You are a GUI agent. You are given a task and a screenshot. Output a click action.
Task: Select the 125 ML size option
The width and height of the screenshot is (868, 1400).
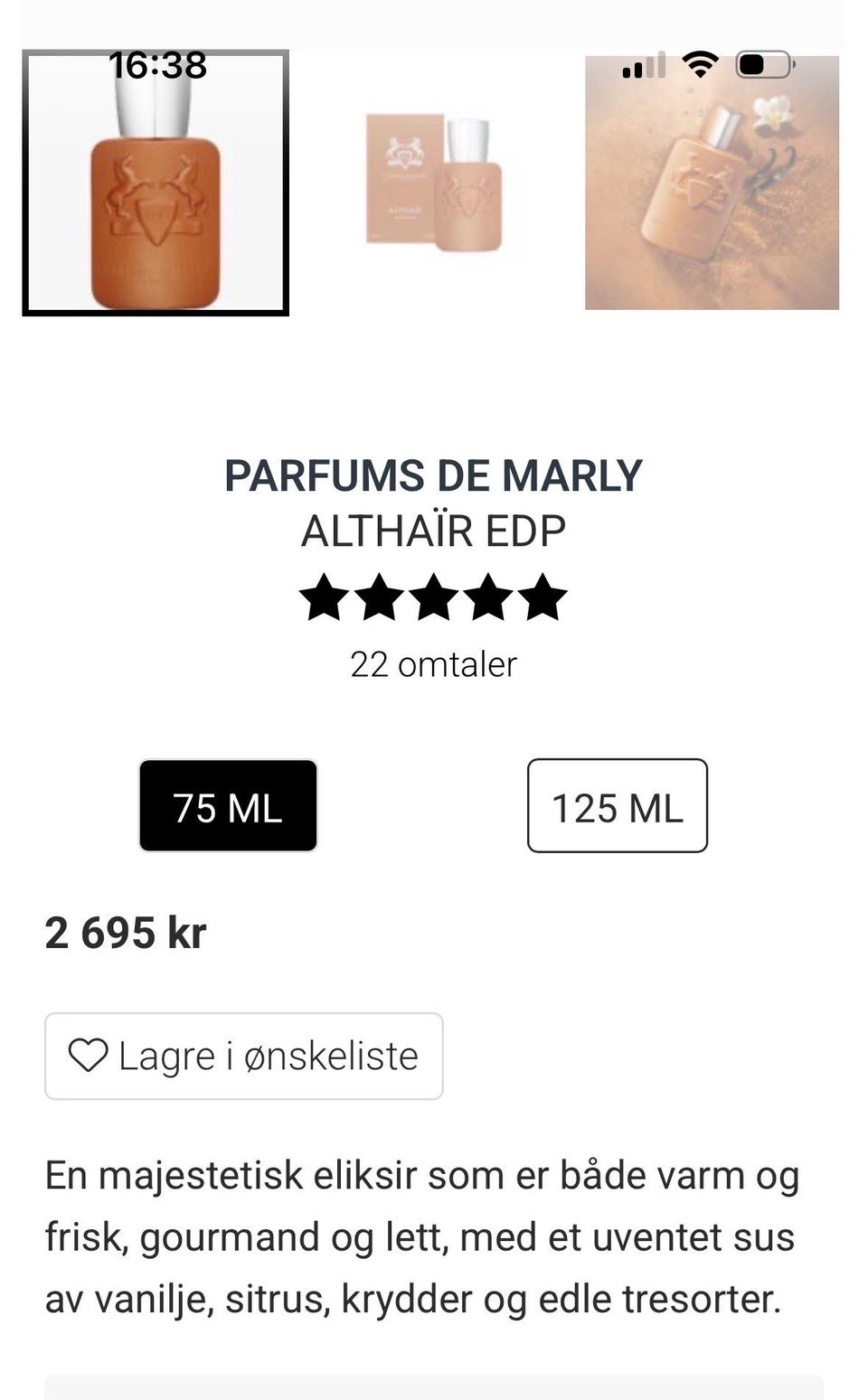617,806
